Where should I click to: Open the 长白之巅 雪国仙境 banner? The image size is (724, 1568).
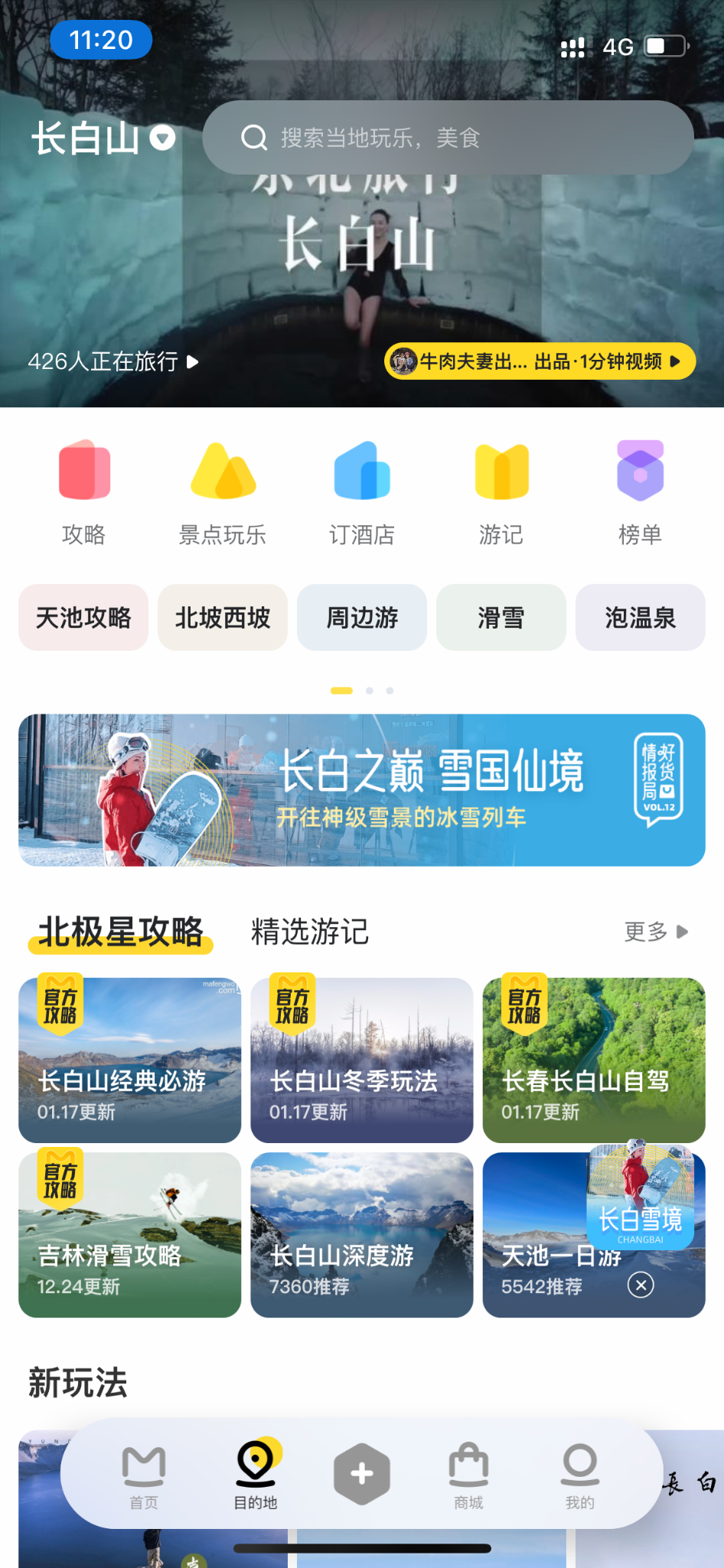362,790
